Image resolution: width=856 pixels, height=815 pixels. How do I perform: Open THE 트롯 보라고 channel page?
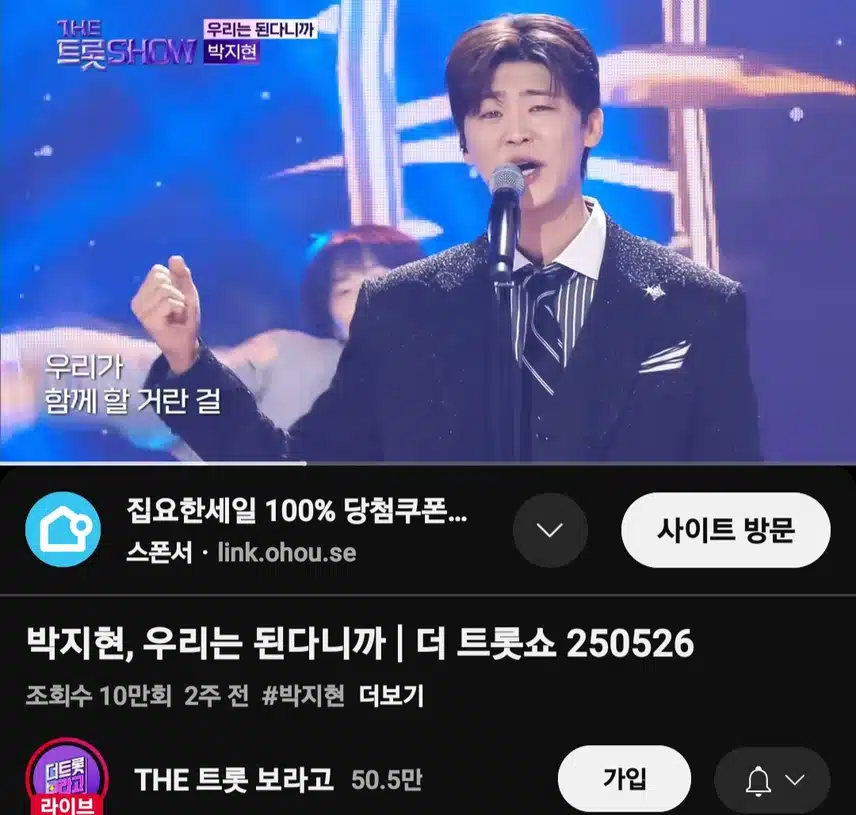[x=233, y=779]
